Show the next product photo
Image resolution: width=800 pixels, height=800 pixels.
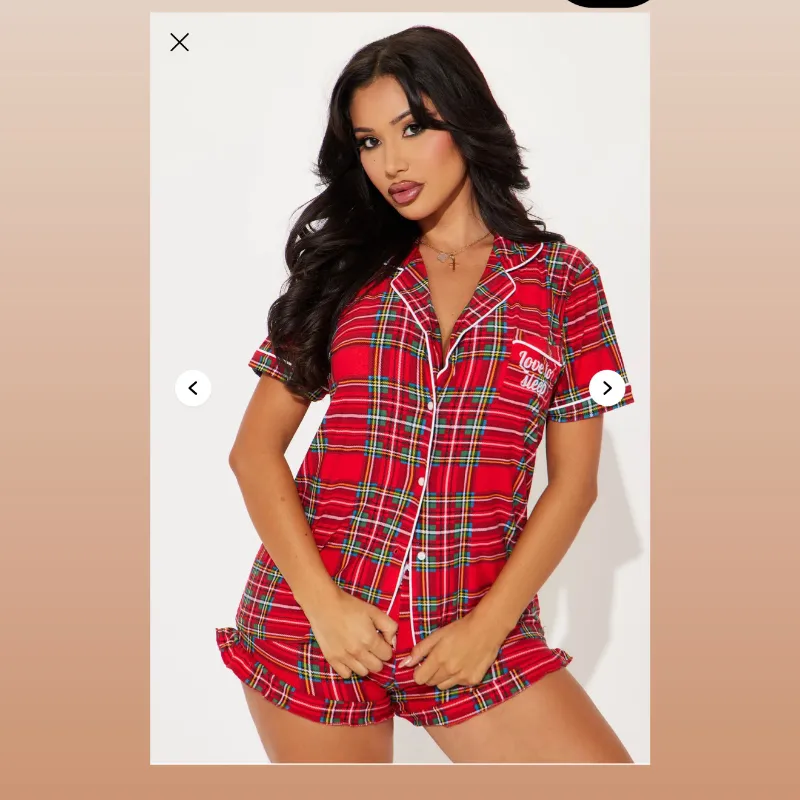tap(607, 388)
